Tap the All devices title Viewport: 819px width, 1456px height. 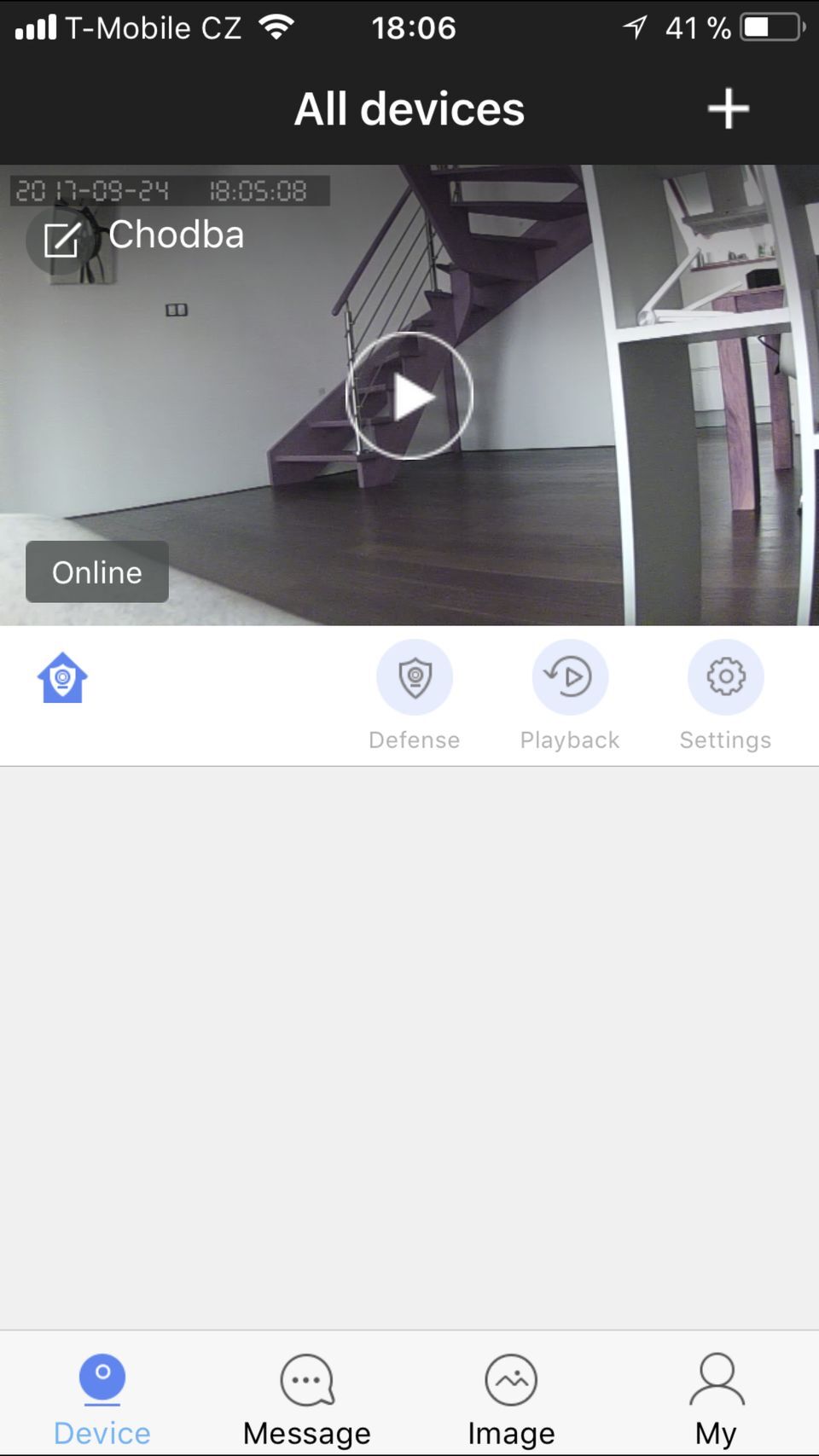pyautogui.click(x=409, y=108)
